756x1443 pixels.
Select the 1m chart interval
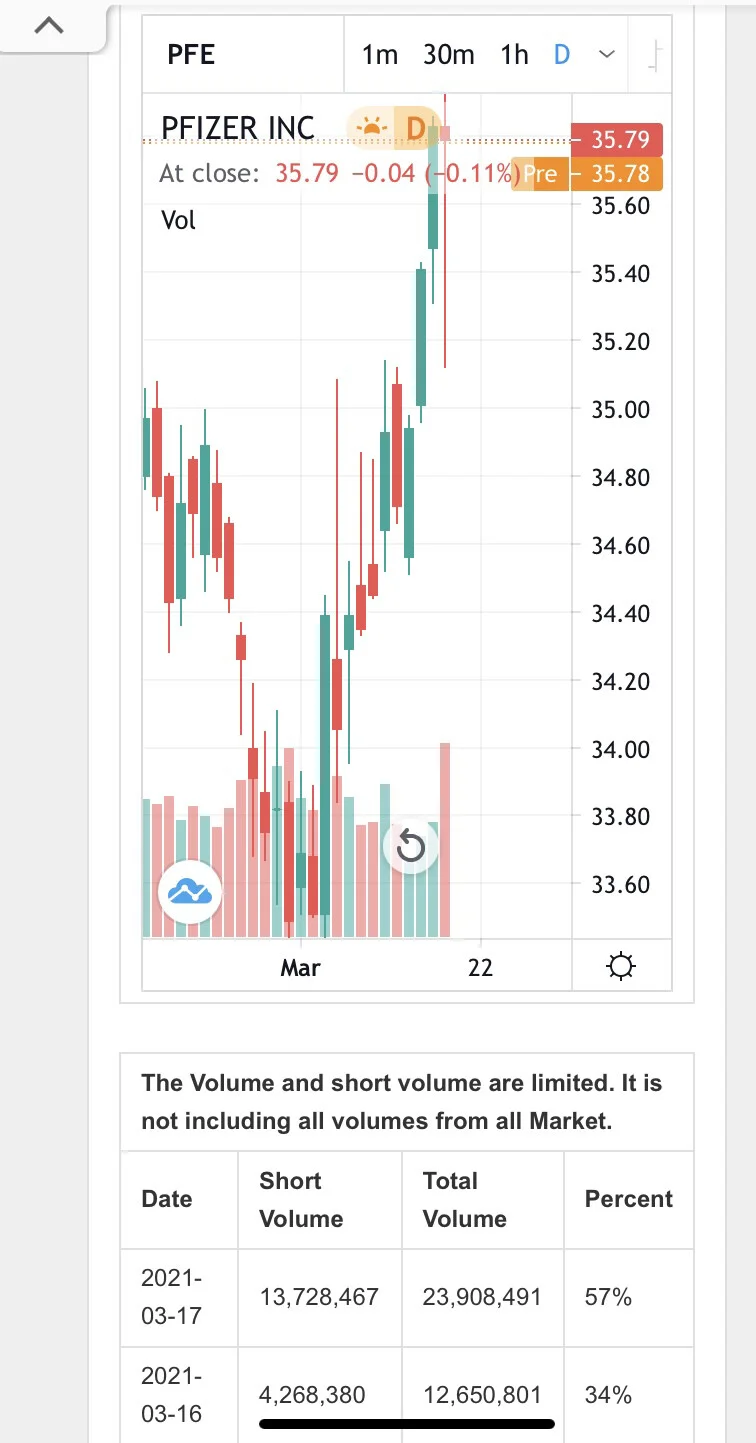click(x=380, y=54)
